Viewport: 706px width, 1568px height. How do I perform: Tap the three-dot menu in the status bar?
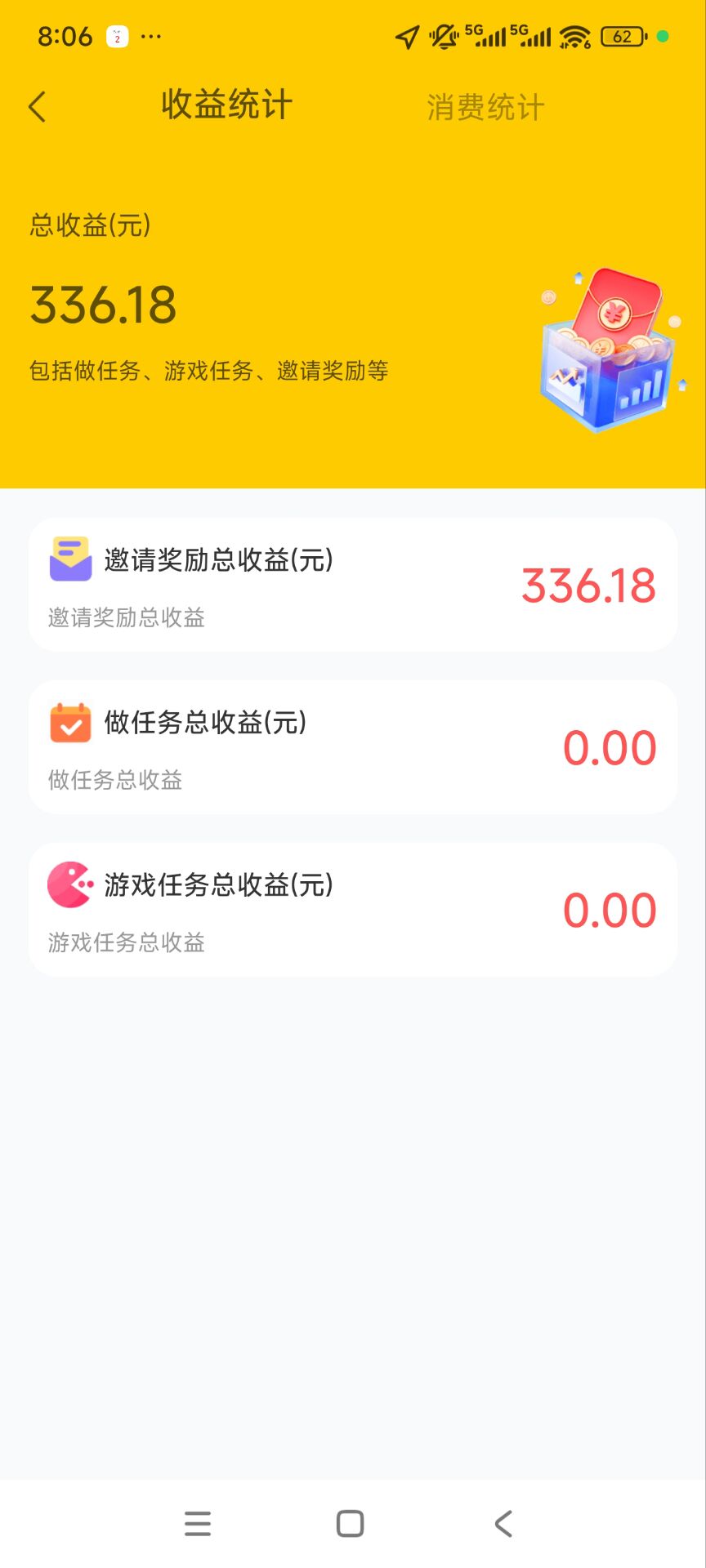[152, 37]
